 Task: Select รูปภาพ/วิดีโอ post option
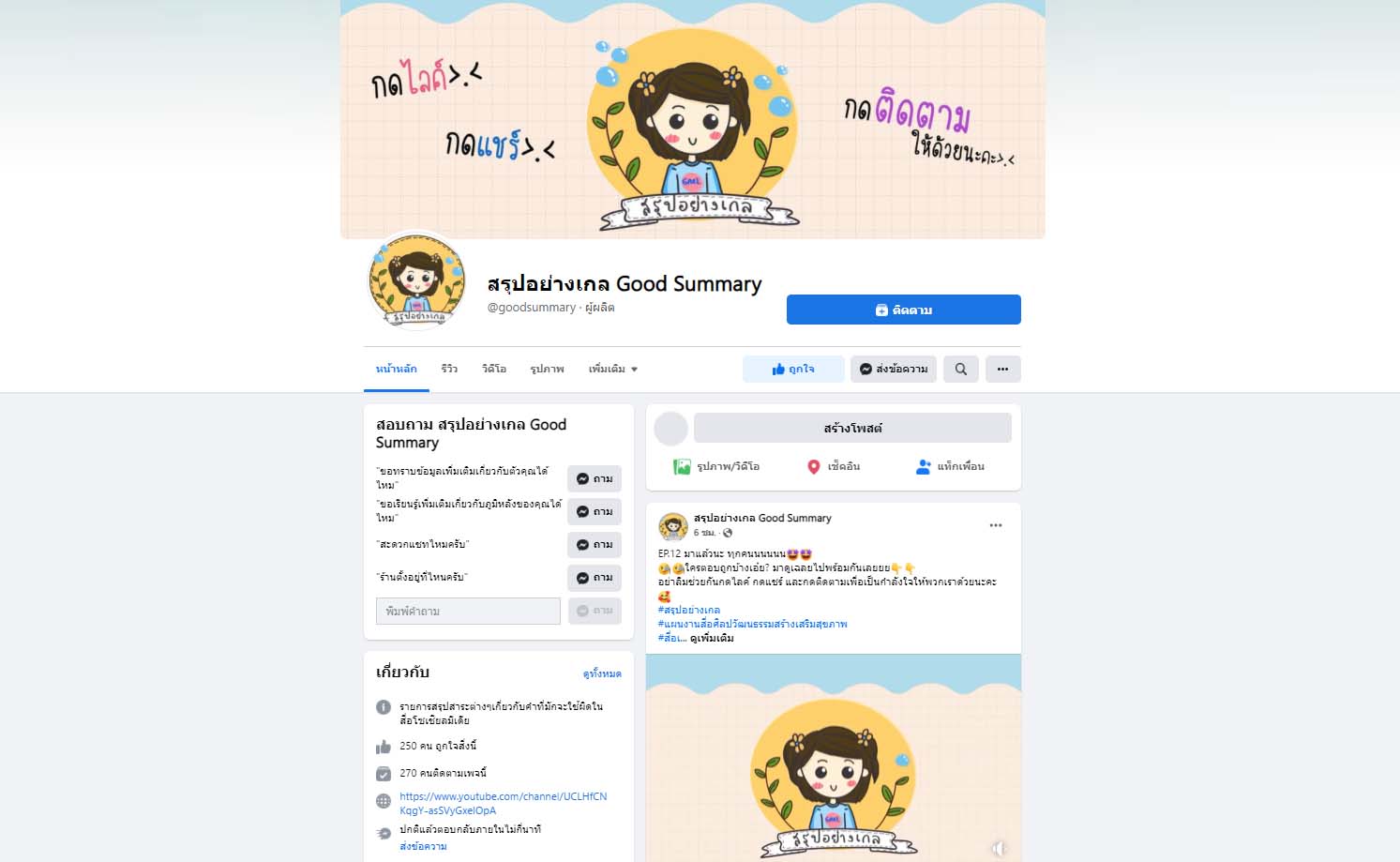pyautogui.click(x=716, y=466)
